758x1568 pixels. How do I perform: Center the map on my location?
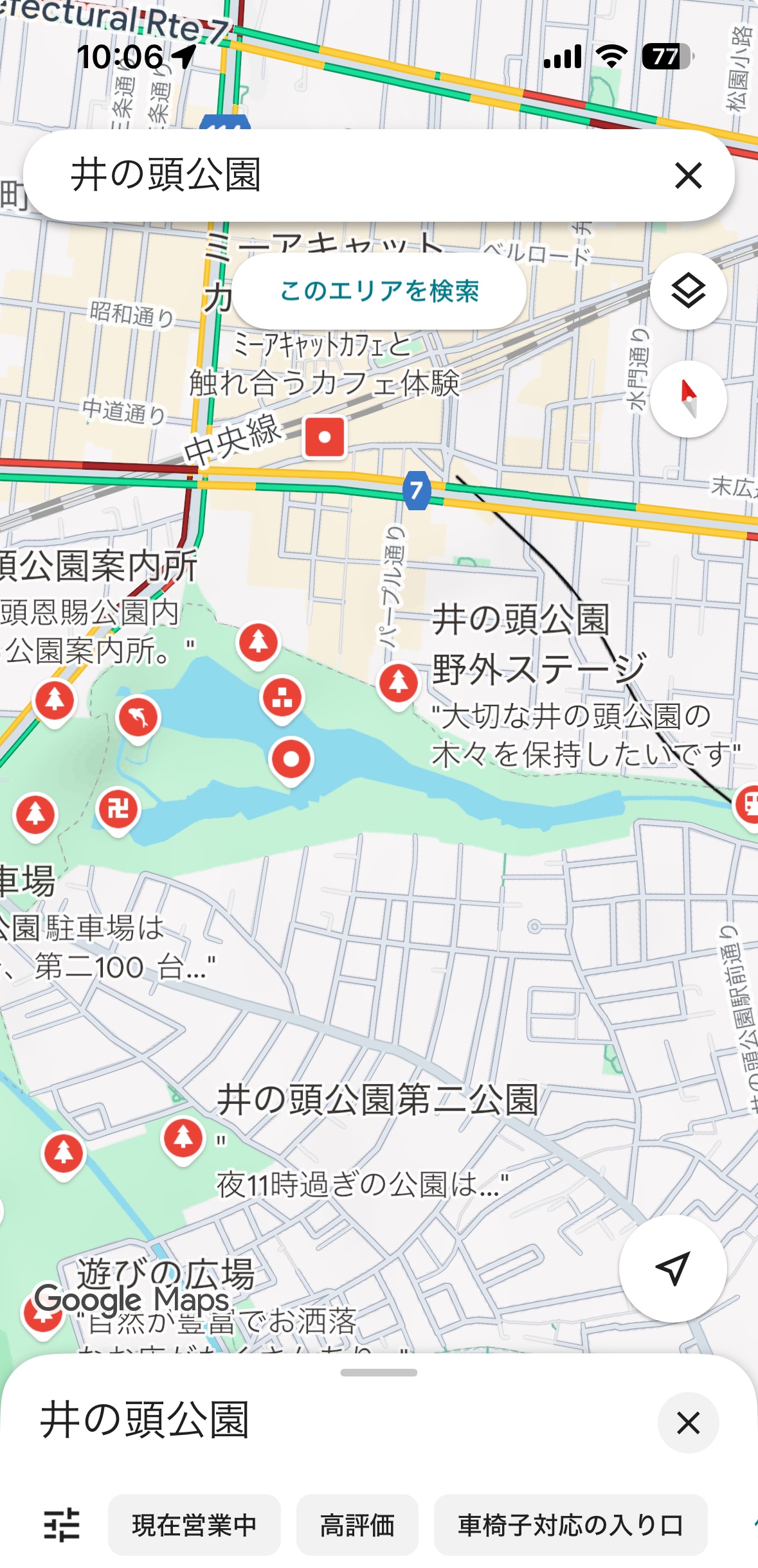(672, 1268)
